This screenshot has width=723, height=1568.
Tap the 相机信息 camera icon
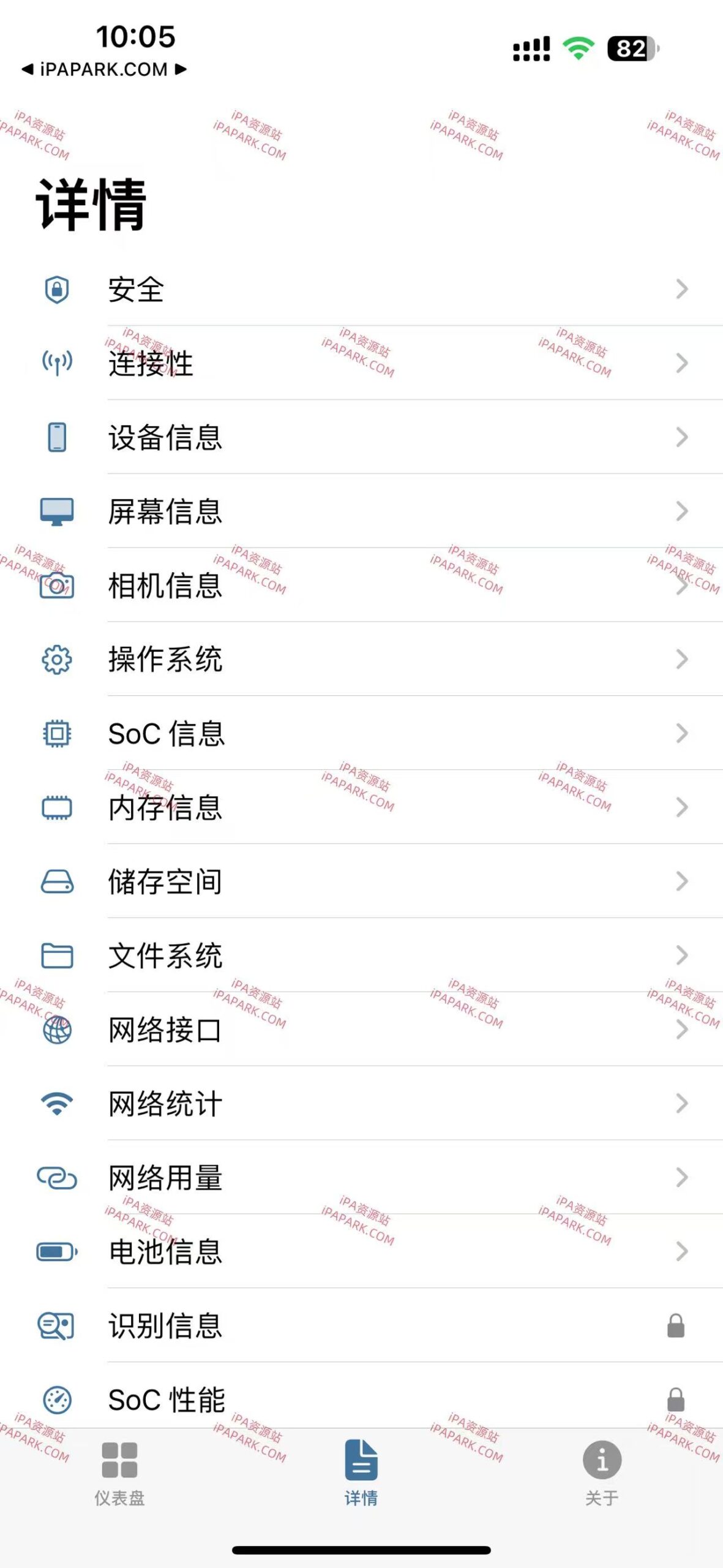pos(56,586)
